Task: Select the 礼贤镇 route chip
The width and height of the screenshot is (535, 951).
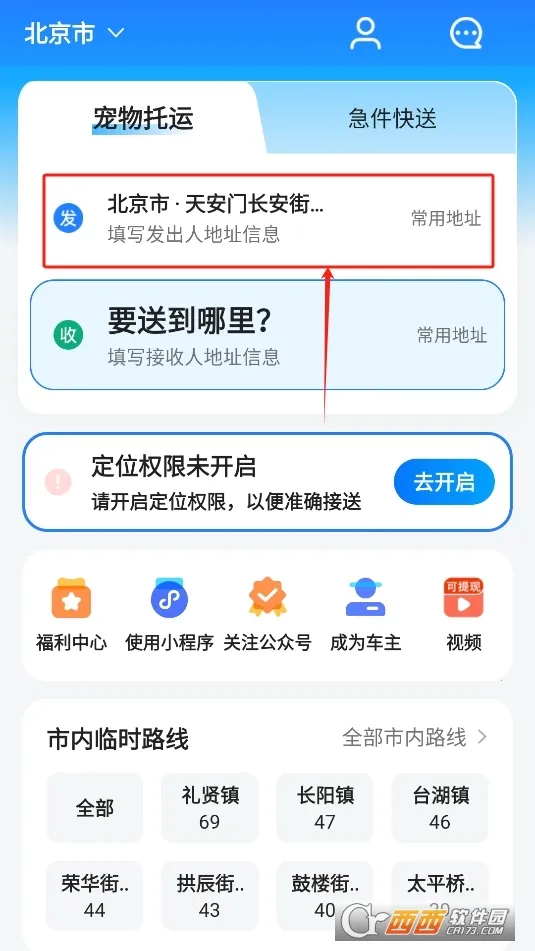Action: 210,808
